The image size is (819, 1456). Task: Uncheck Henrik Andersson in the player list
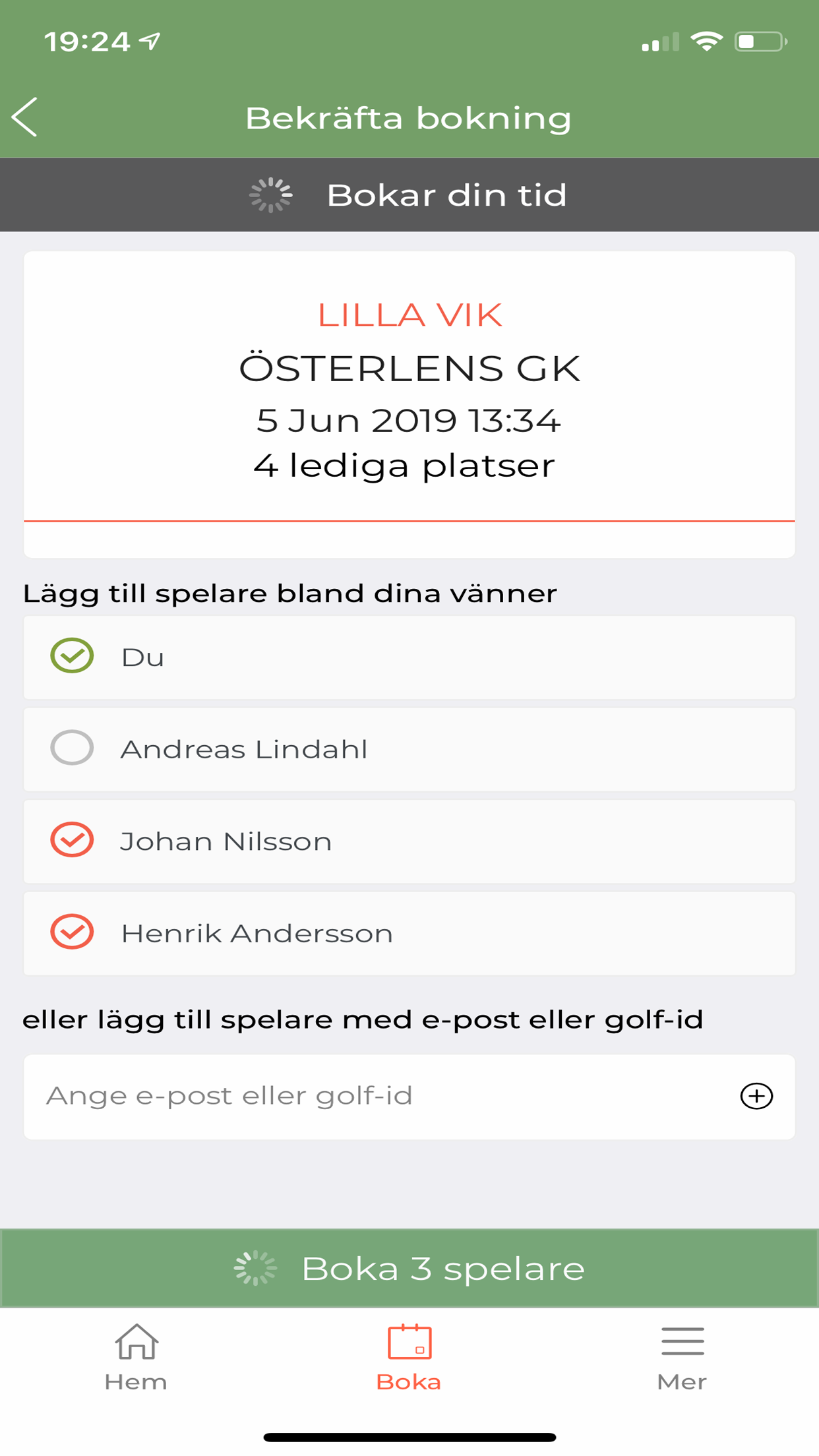coord(72,932)
